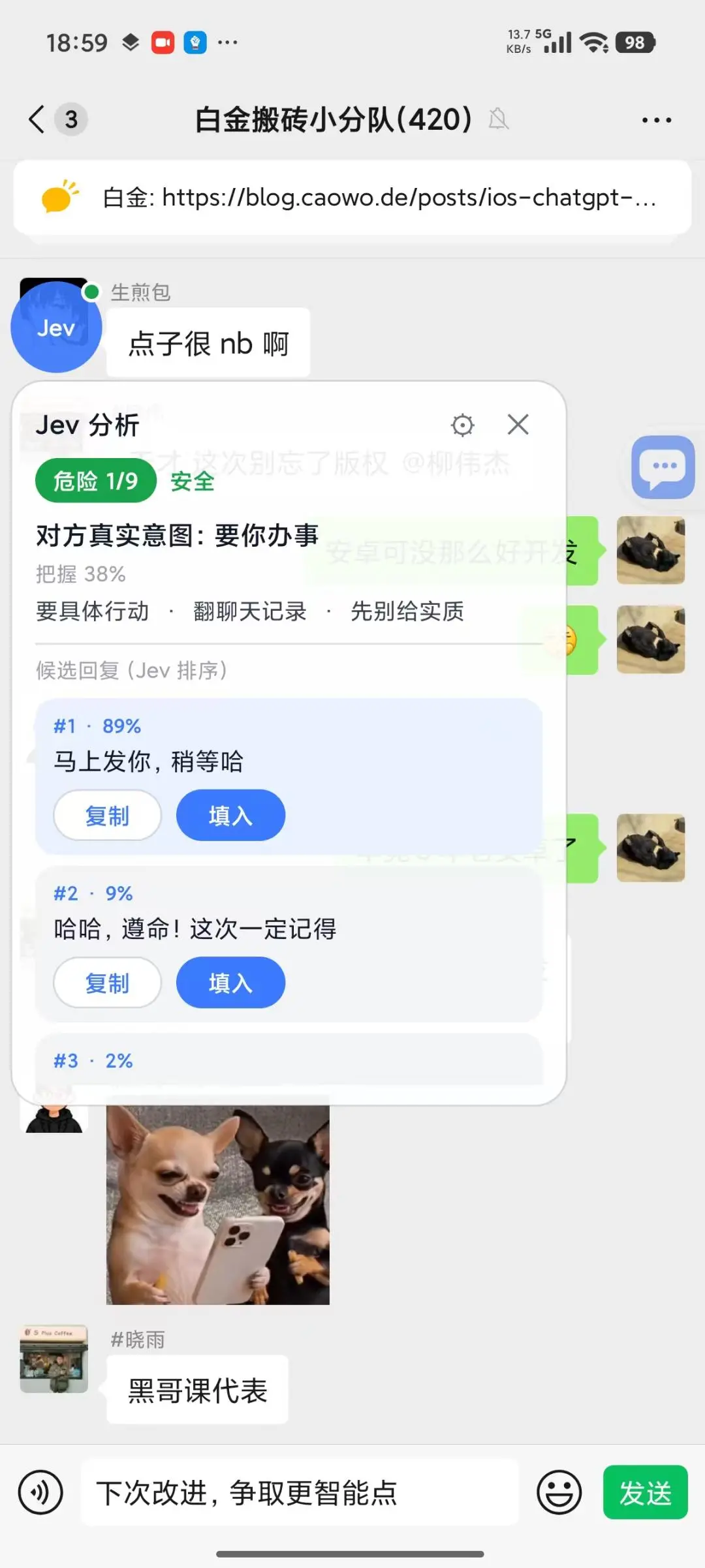Image resolution: width=705 pixels, height=1568 pixels.
Task: Open the Jev floating avatar
Action: click(x=56, y=327)
